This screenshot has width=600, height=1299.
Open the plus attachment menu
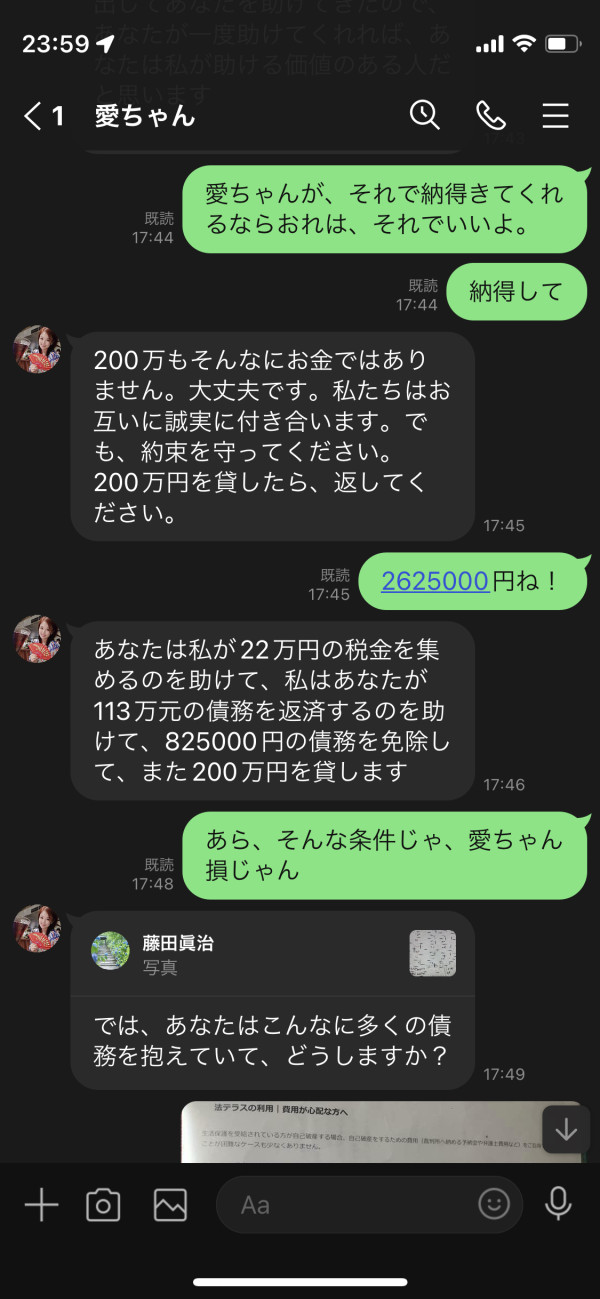pyautogui.click(x=41, y=1205)
